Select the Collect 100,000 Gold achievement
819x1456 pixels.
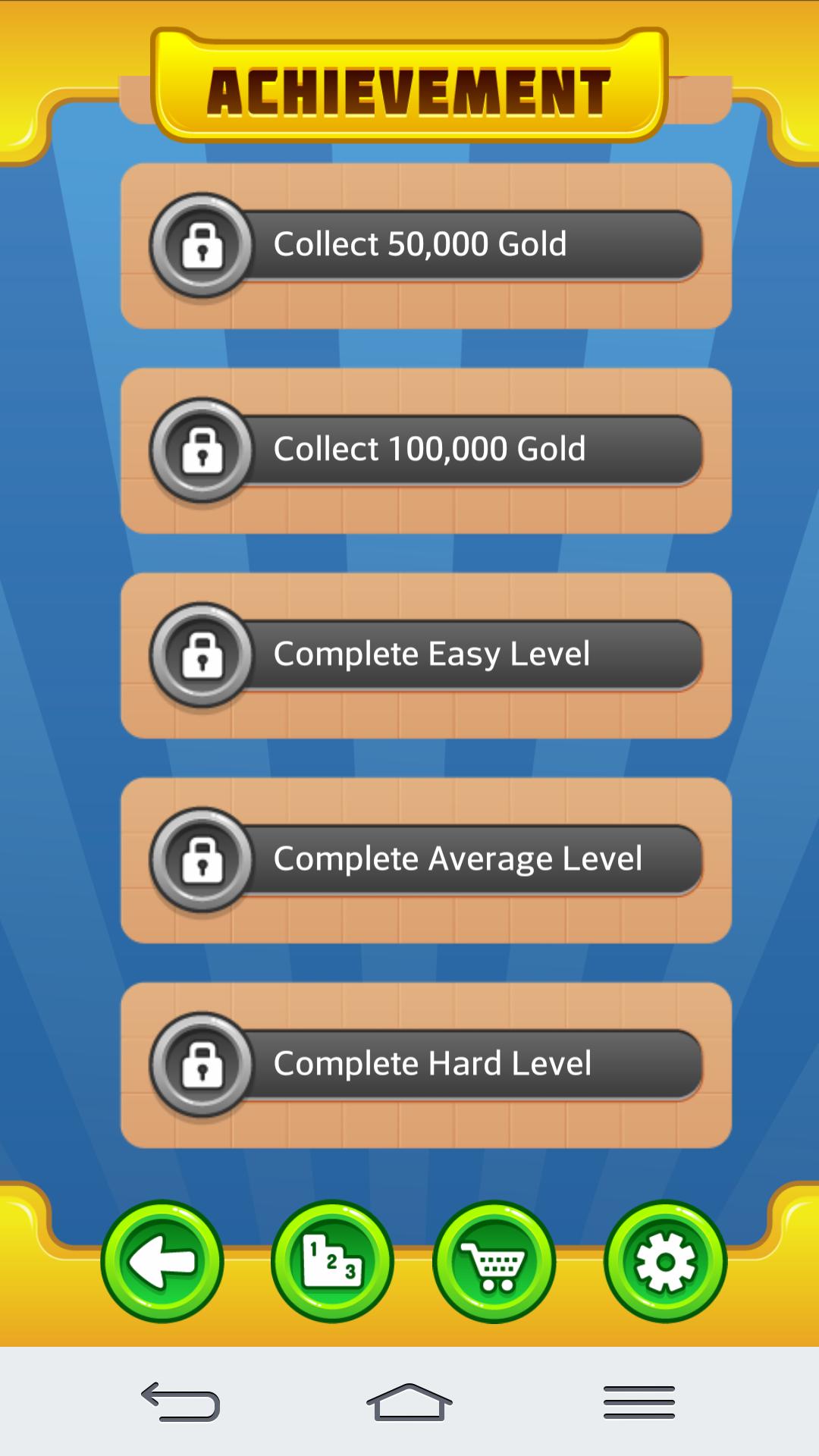click(x=426, y=450)
